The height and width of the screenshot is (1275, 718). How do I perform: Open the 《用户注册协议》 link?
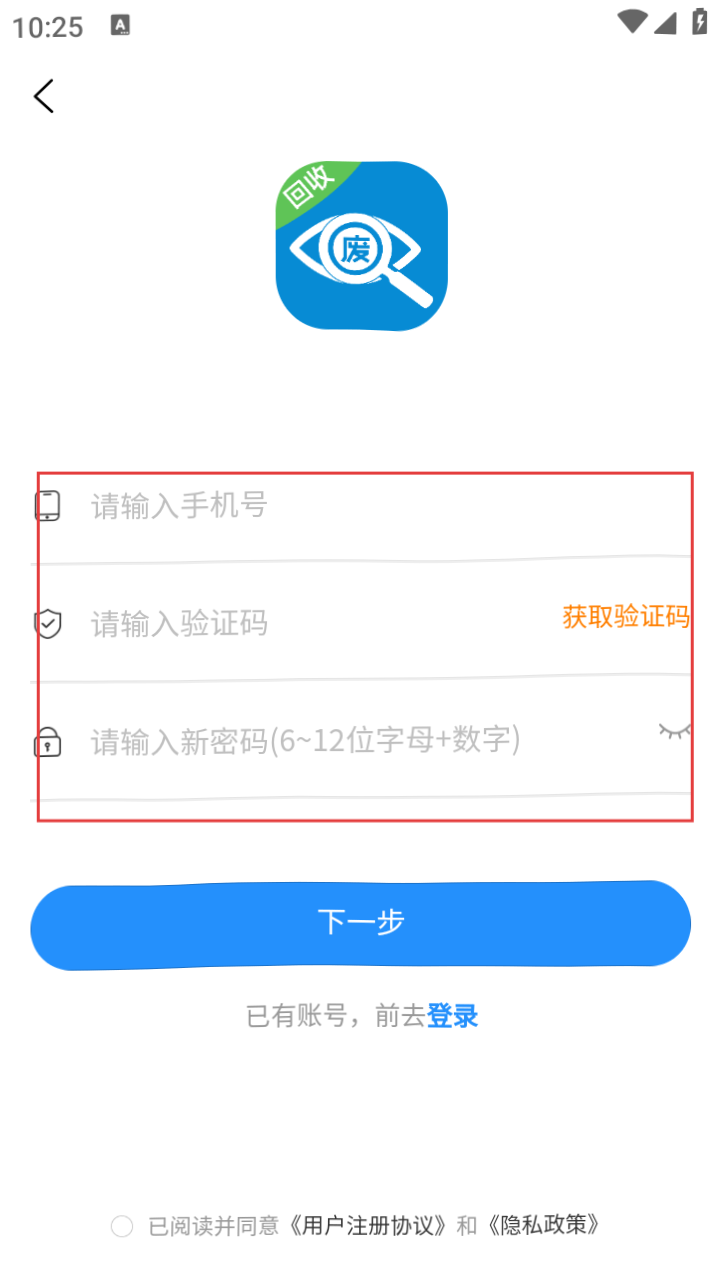[x=367, y=1225]
